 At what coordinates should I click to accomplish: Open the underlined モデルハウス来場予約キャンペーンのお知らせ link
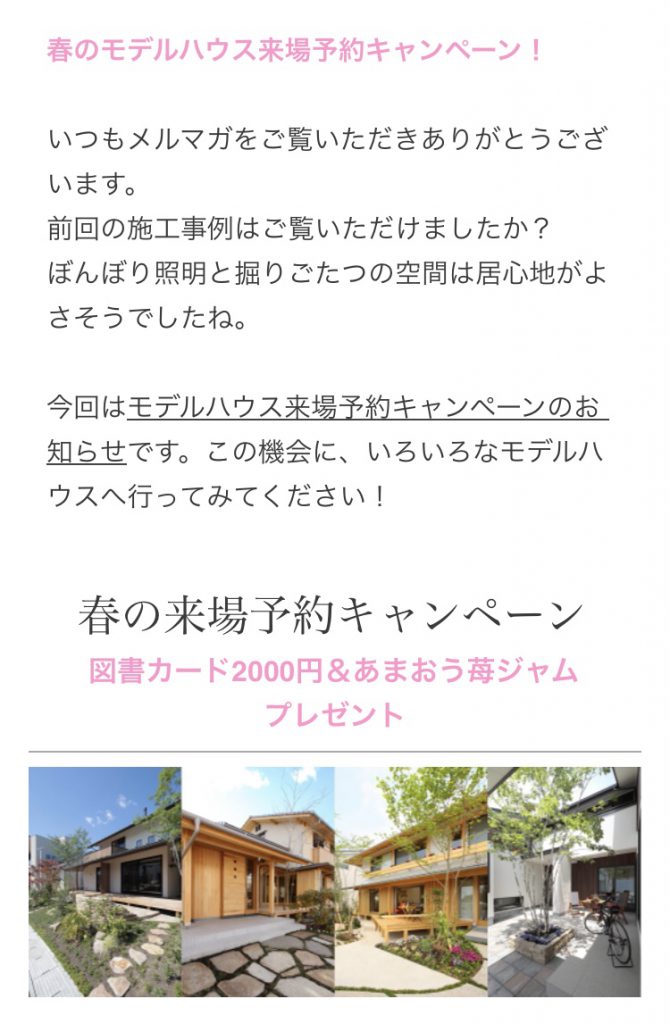tap(367, 408)
